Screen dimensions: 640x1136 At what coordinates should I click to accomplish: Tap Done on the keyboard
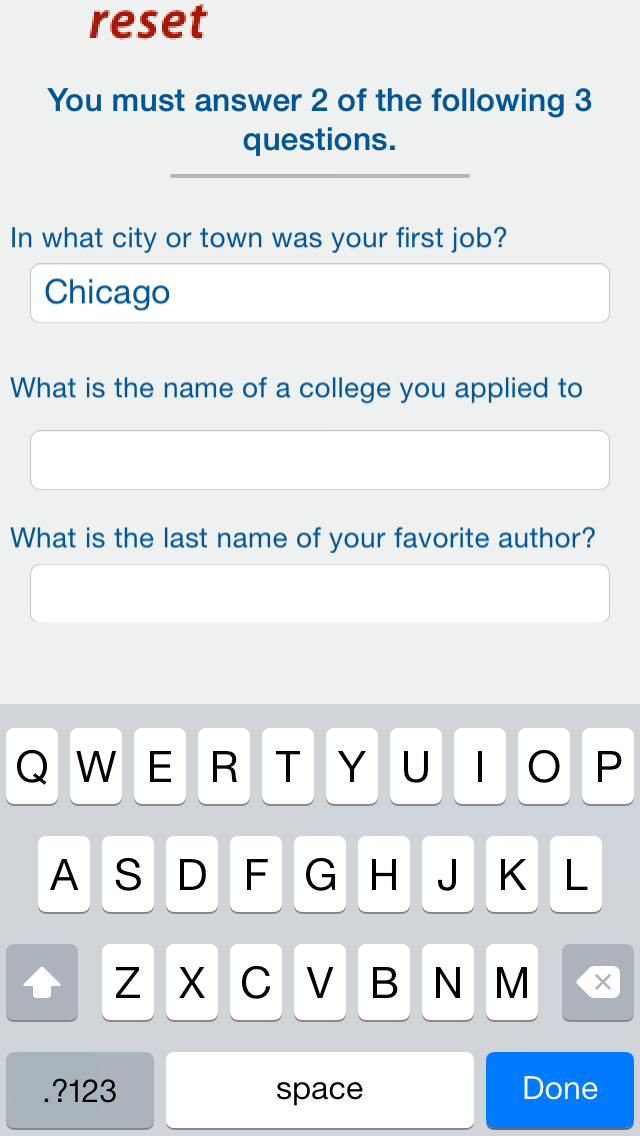pyautogui.click(x=560, y=1089)
